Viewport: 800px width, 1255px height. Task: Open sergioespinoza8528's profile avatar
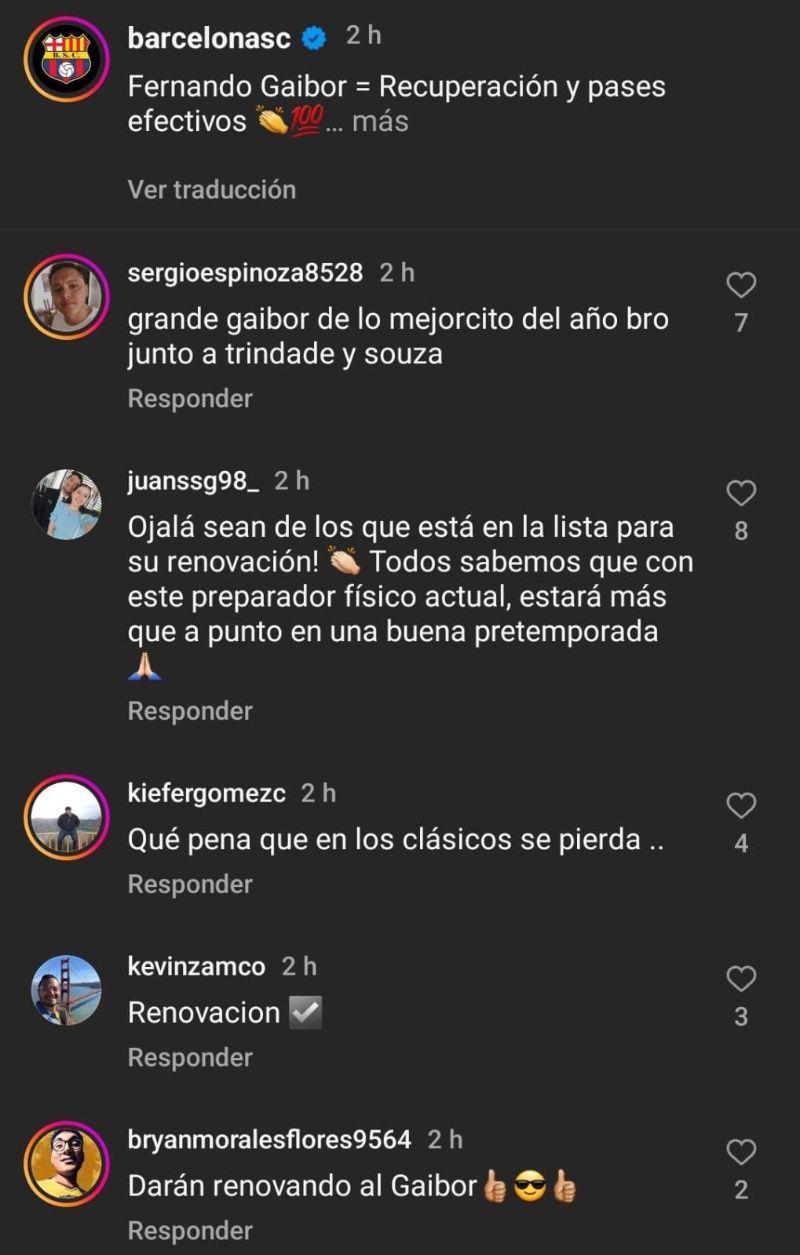(66, 297)
